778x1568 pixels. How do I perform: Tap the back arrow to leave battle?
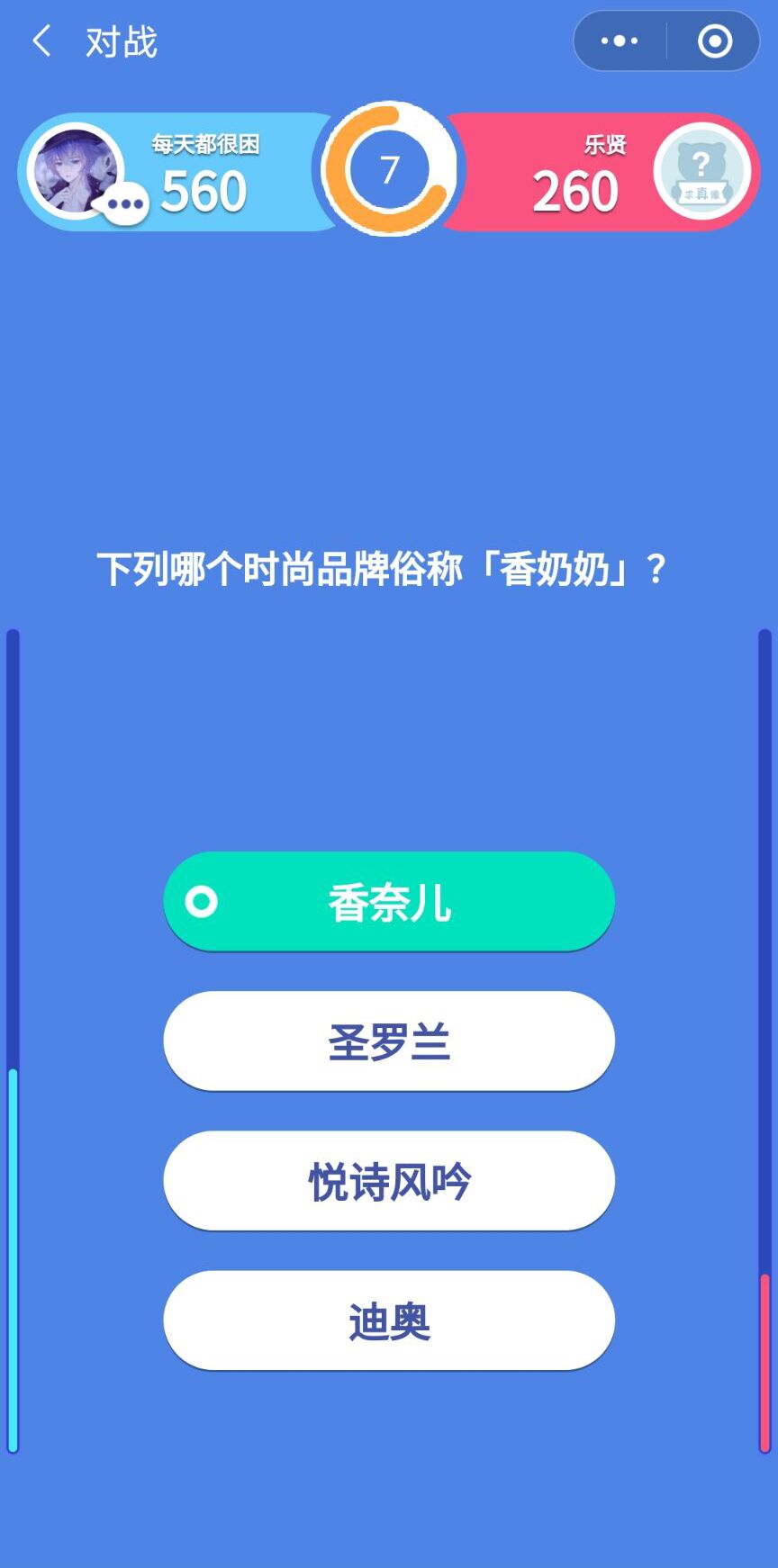40,41
